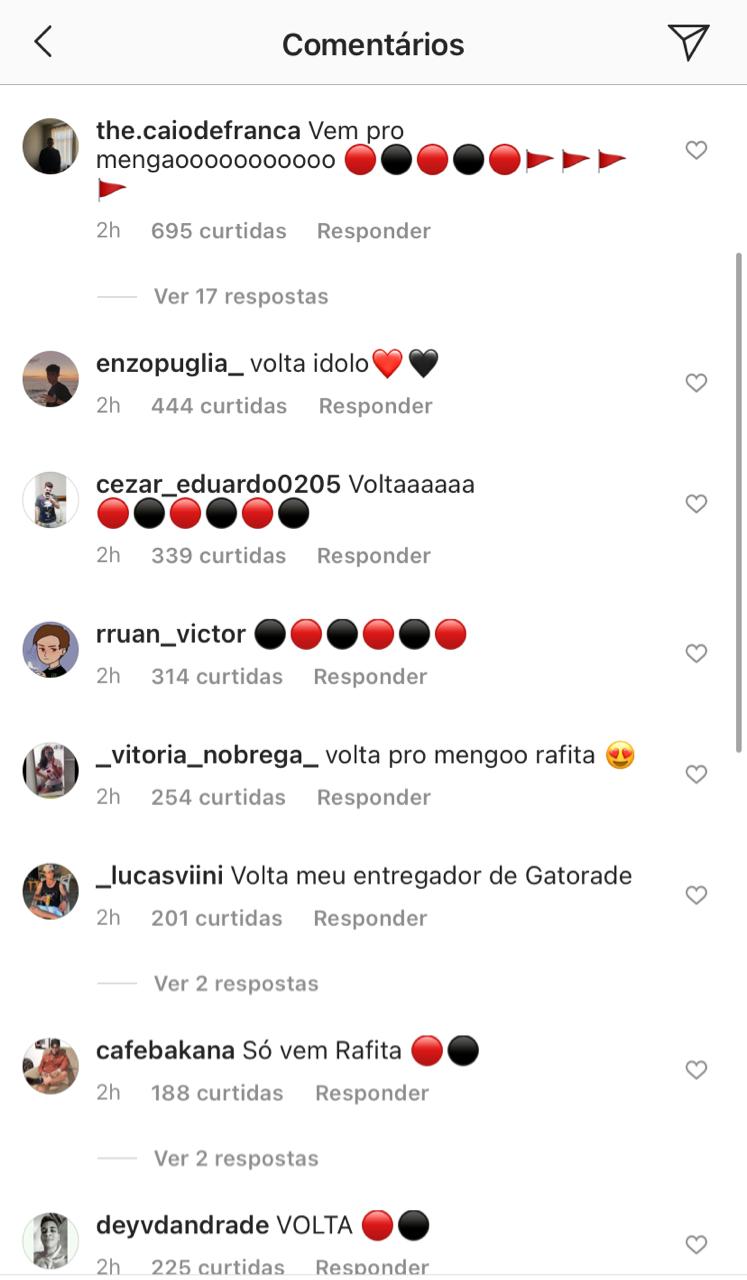Like cafebakana's comment
747x1280 pixels.
(x=696, y=1071)
